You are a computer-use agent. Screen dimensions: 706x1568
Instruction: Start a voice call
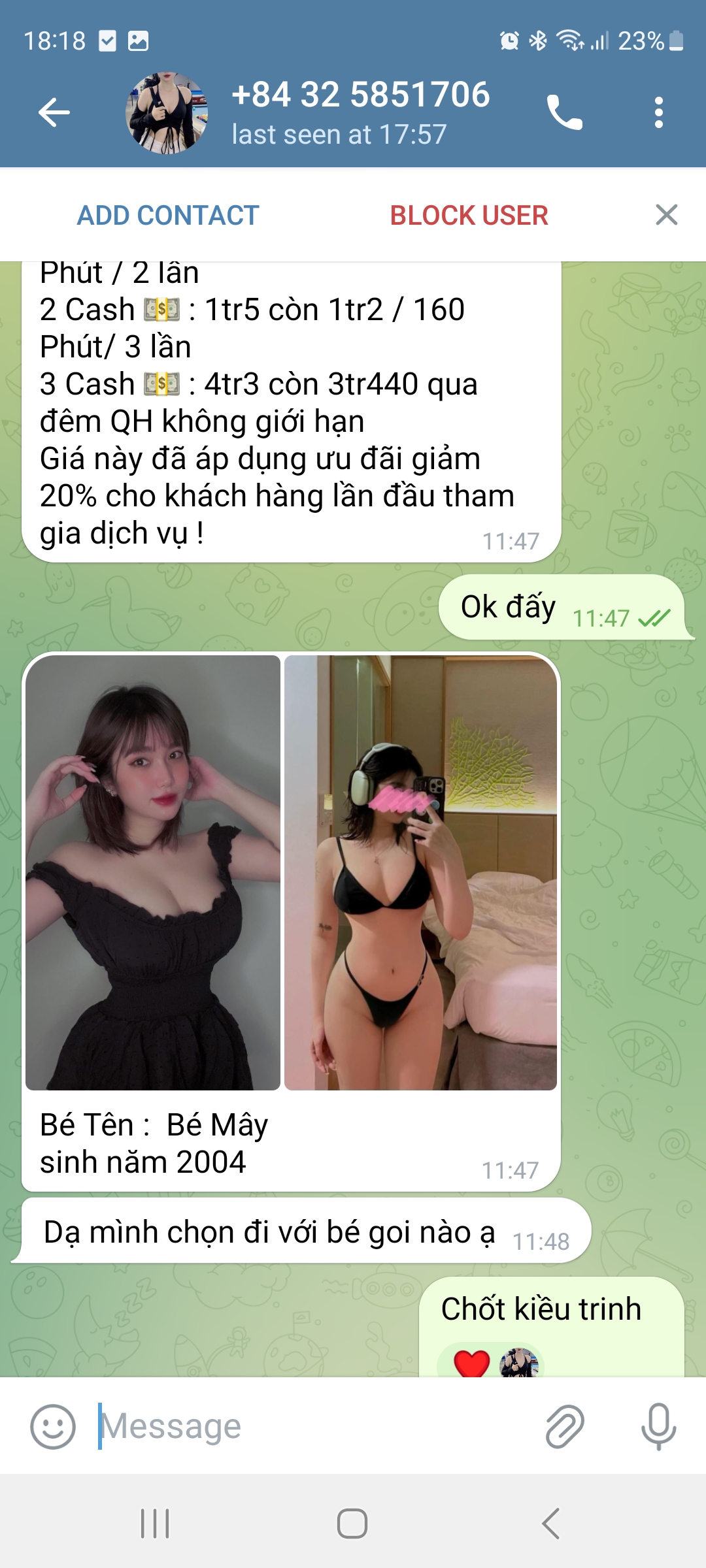[x=564, y=113]
